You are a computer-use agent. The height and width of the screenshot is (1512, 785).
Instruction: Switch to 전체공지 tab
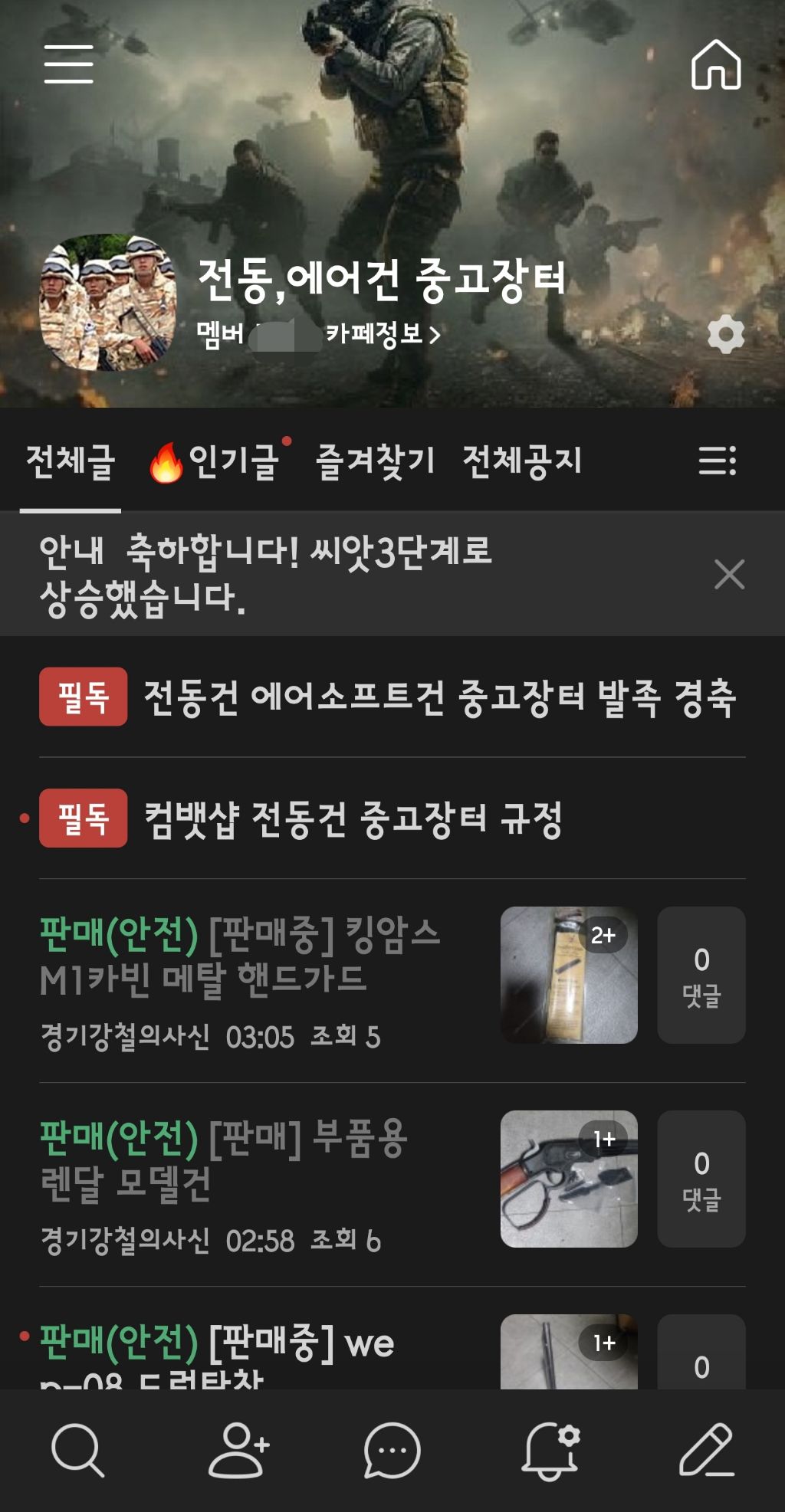pyautogui.click(x=523, y=461)
